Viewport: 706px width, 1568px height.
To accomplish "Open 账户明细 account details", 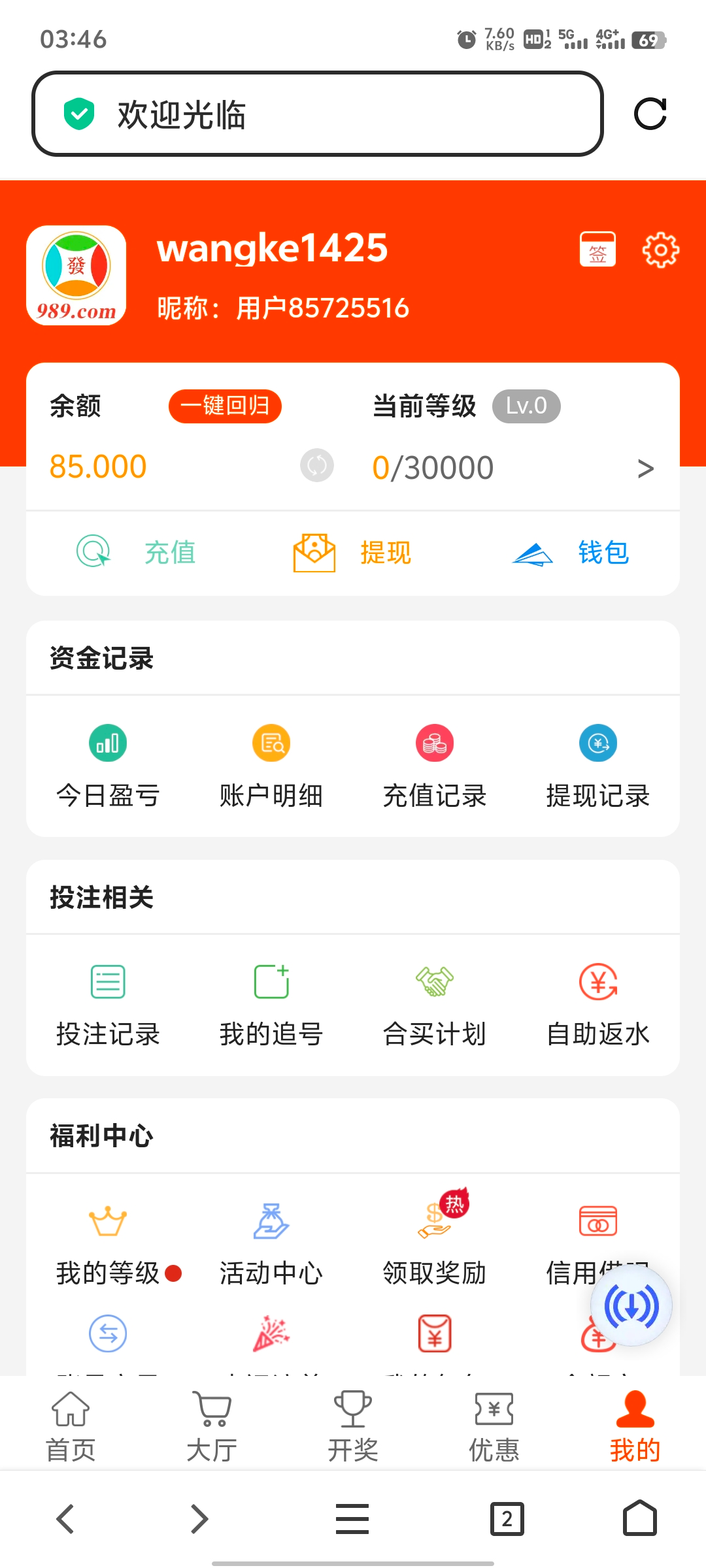I will tap(271, 766).
